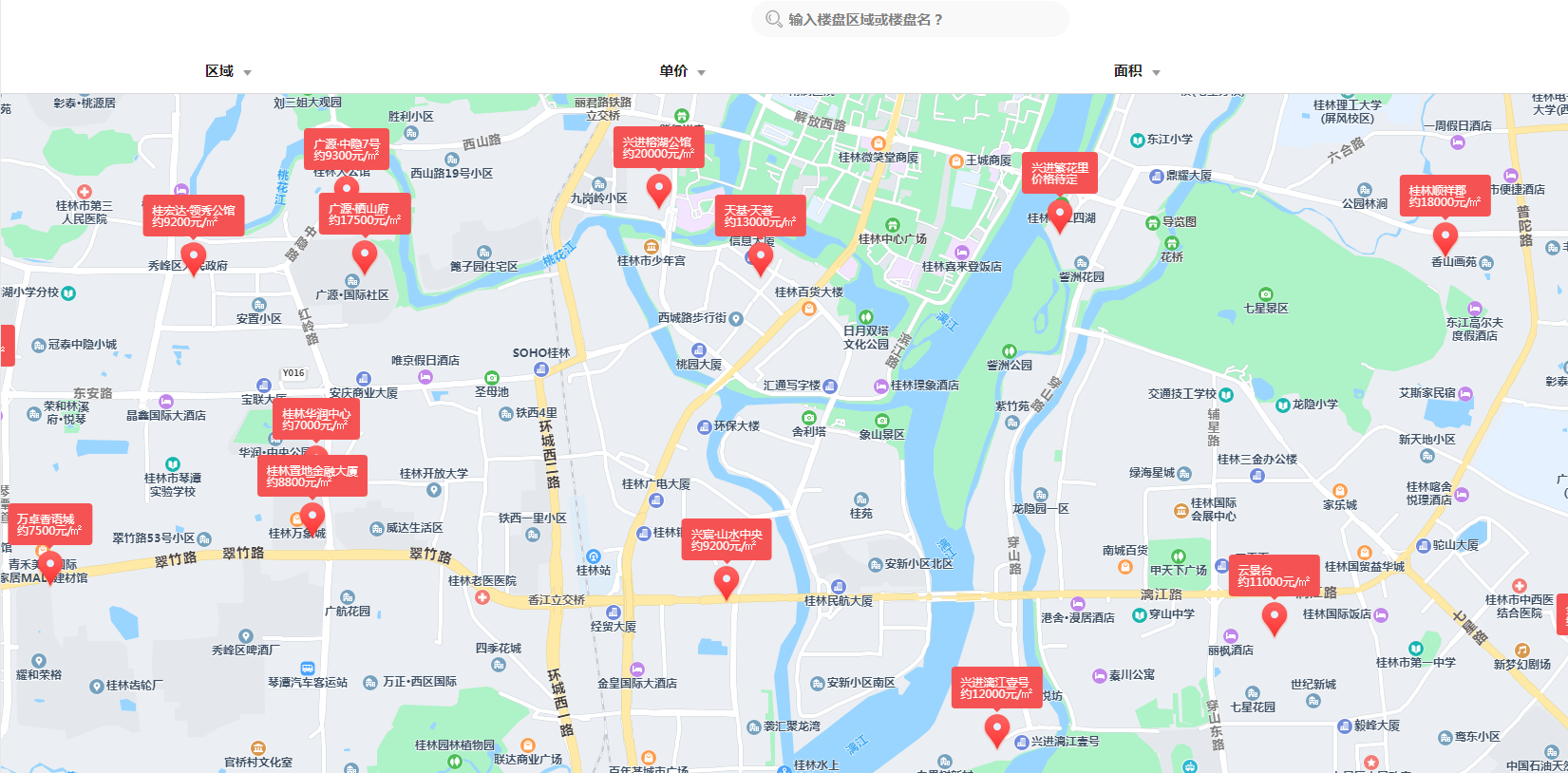Expand the 单价 price dropdown

682,71
